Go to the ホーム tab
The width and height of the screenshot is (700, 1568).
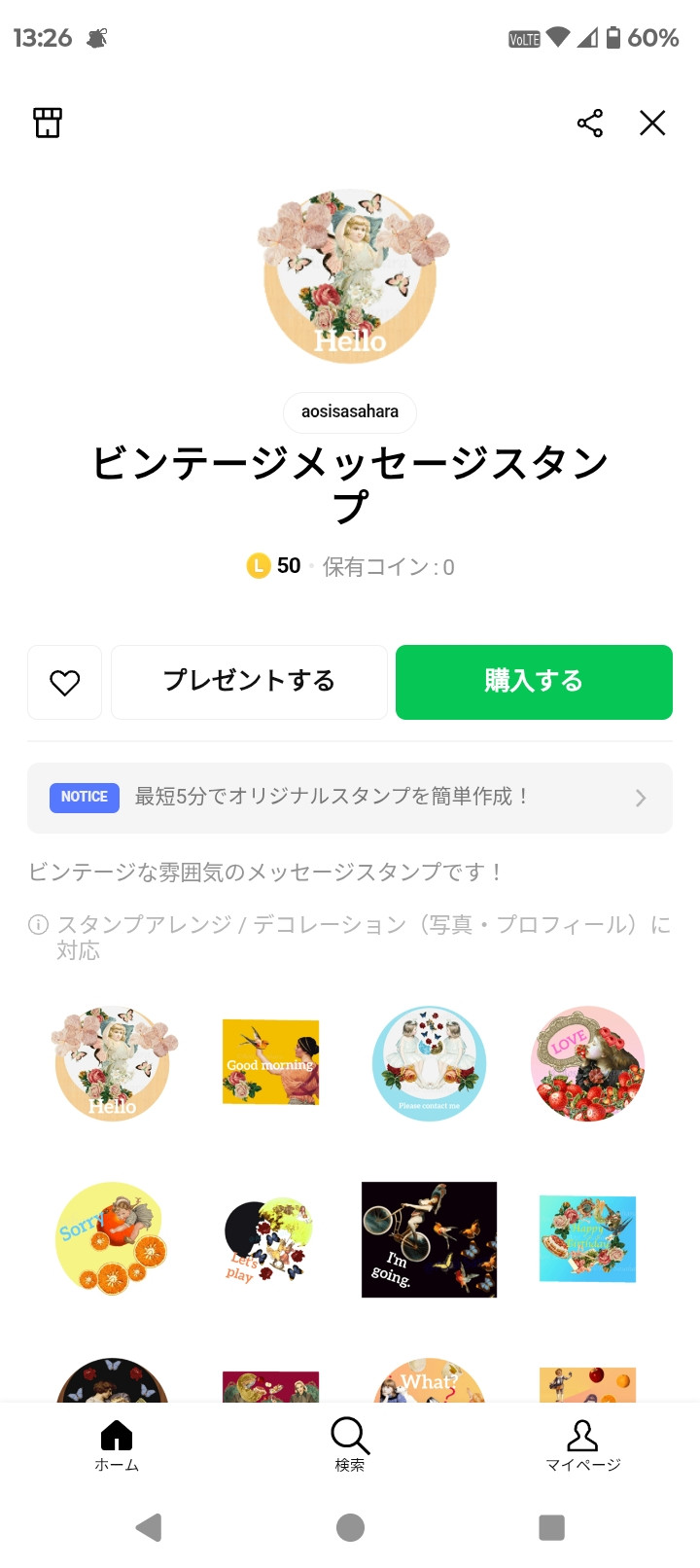click(117, 1445)
